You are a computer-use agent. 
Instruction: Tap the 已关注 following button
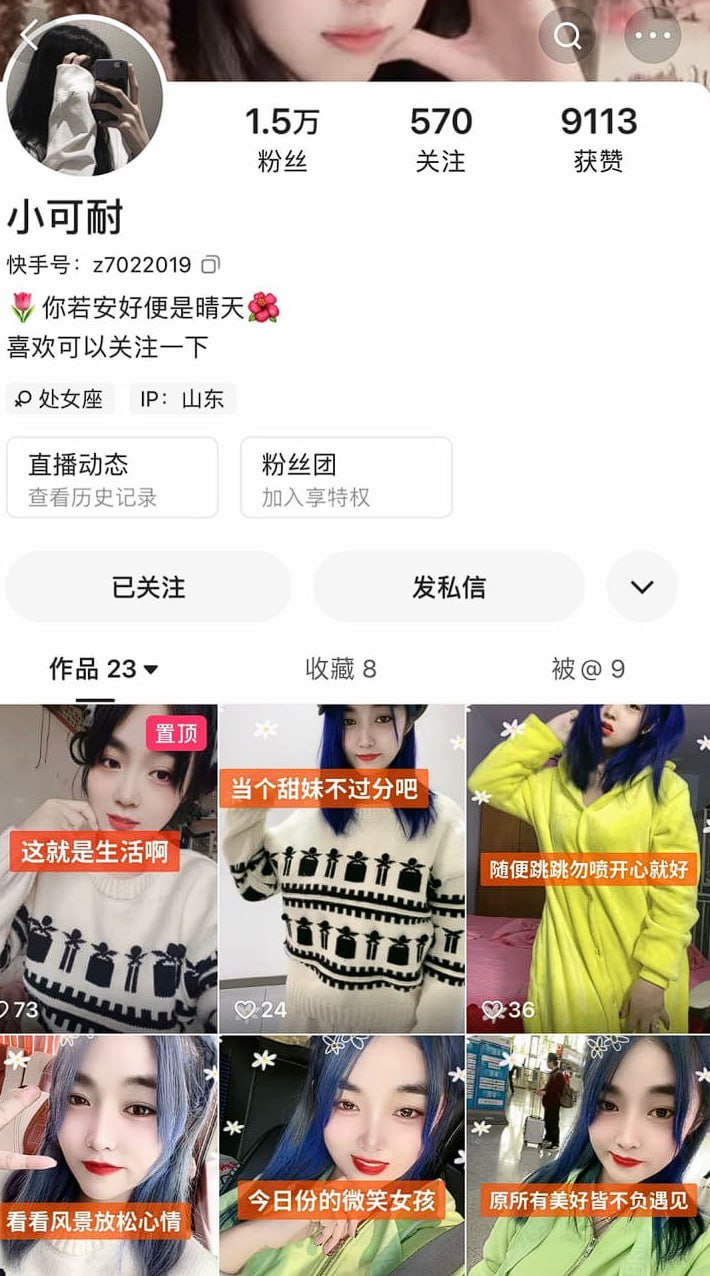point(148,587)
